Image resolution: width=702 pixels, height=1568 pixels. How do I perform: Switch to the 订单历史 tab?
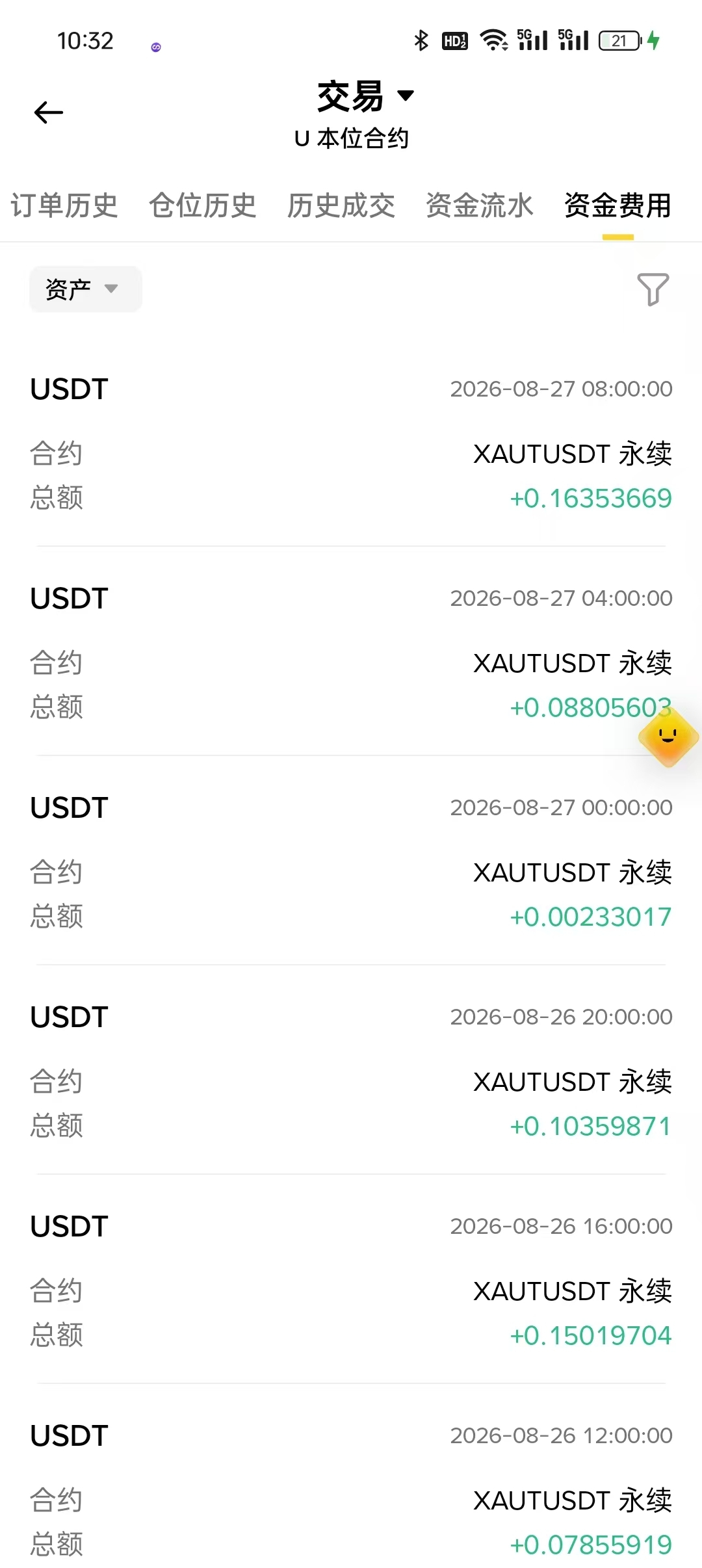pyautogui.click(x=64, y=205)
